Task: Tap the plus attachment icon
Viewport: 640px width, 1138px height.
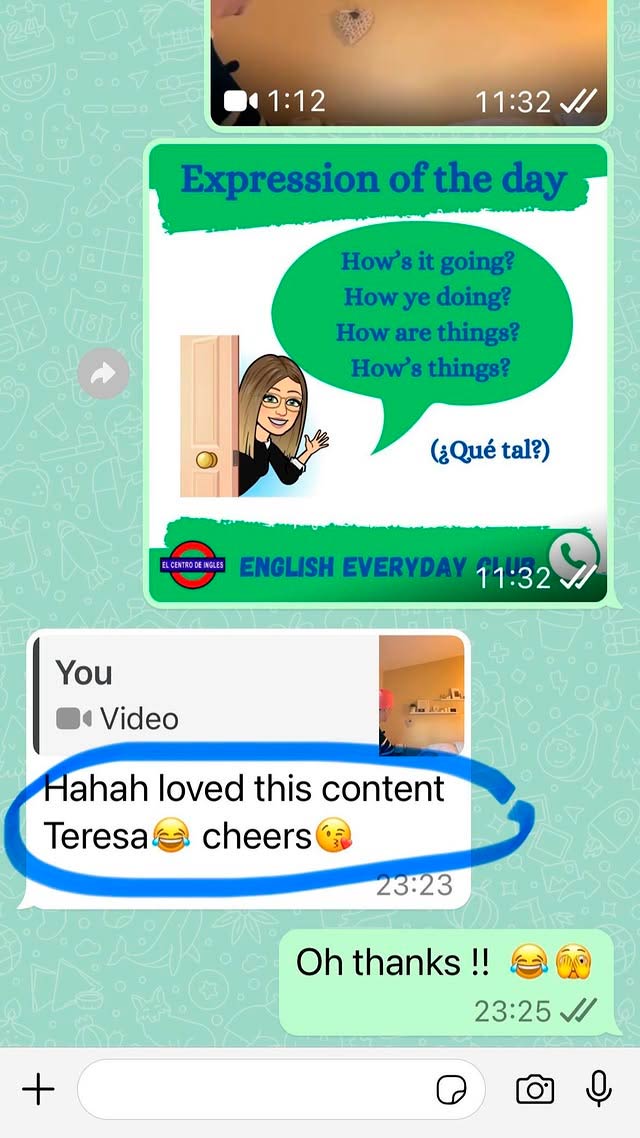Action: coord(38,1089)
